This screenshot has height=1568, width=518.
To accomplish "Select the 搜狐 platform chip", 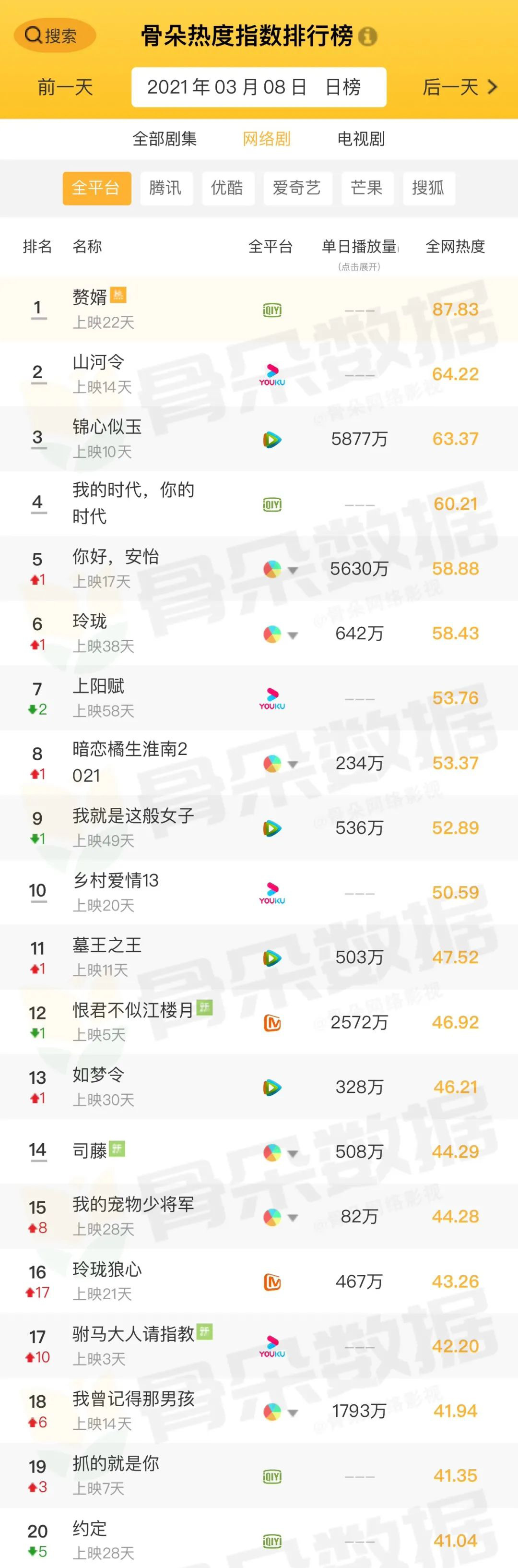I will (428, 188).
